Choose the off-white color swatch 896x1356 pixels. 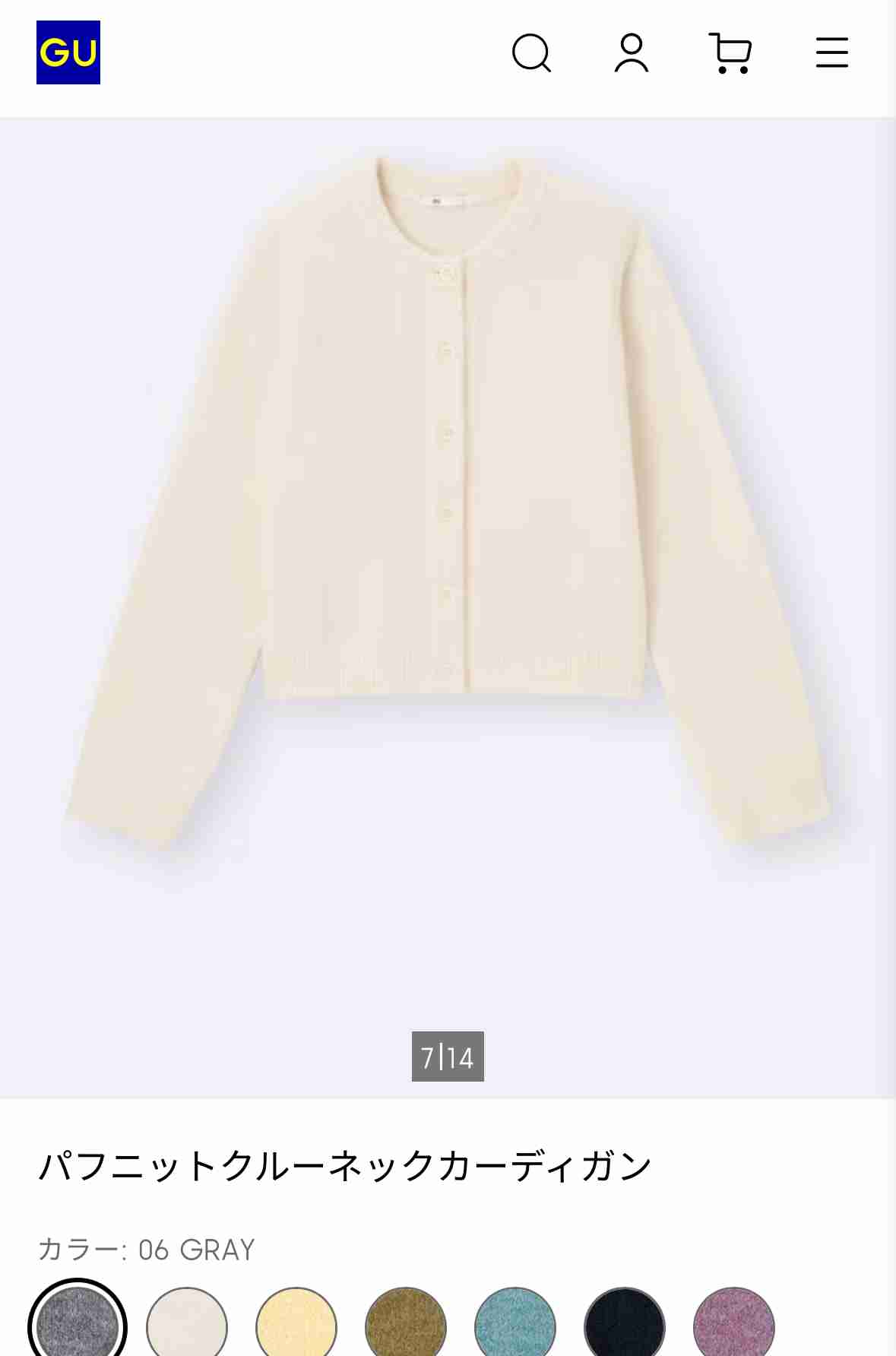[187, 1325]
